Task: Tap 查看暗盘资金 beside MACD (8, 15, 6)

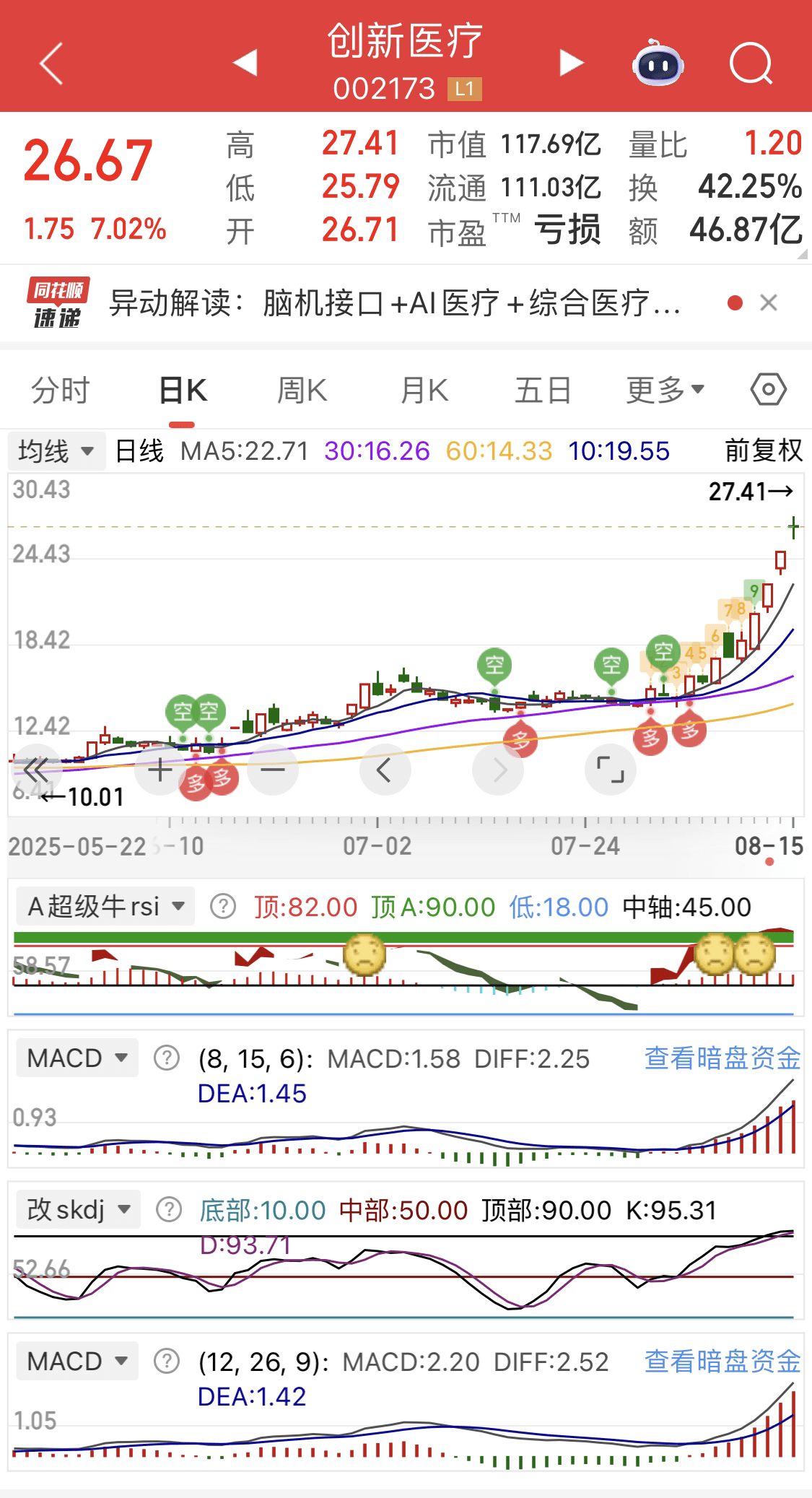Action: pyautogui.click(x=722, y=1058)
